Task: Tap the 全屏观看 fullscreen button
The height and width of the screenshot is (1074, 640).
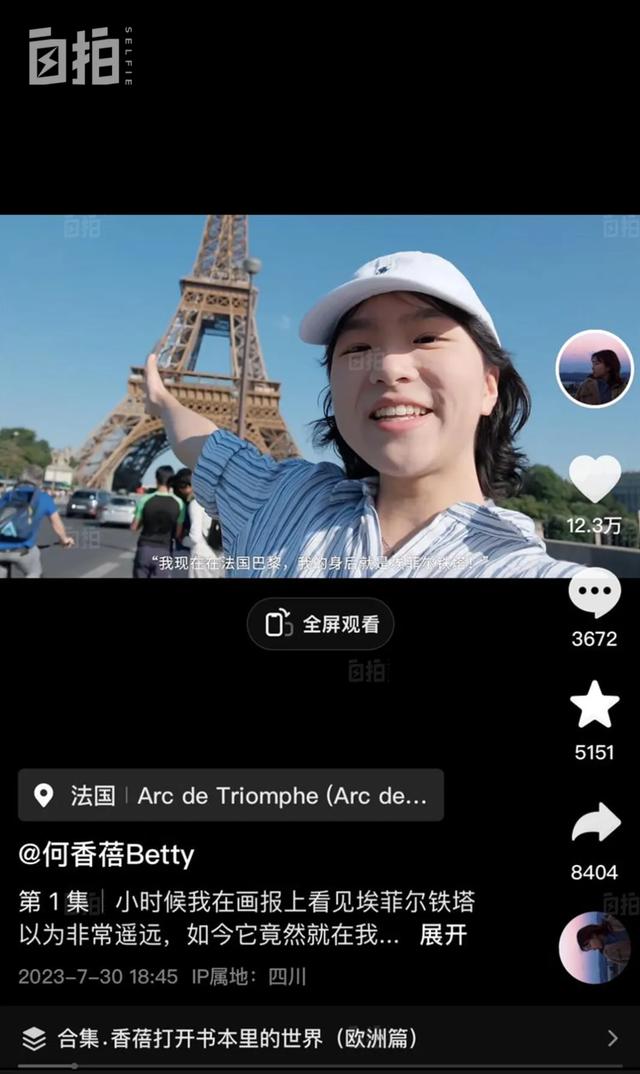Action: pos(321,625)
